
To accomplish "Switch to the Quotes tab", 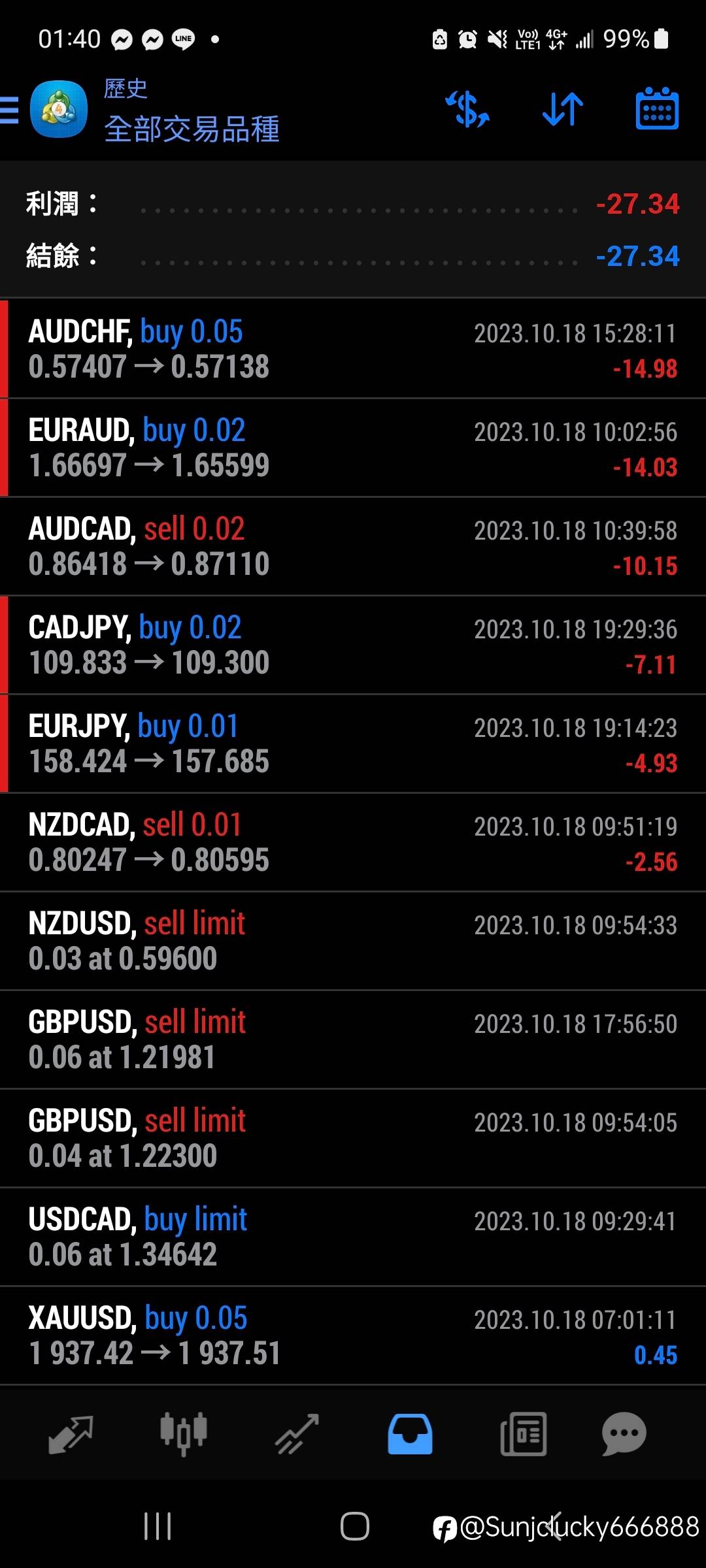I will 71,1434.
